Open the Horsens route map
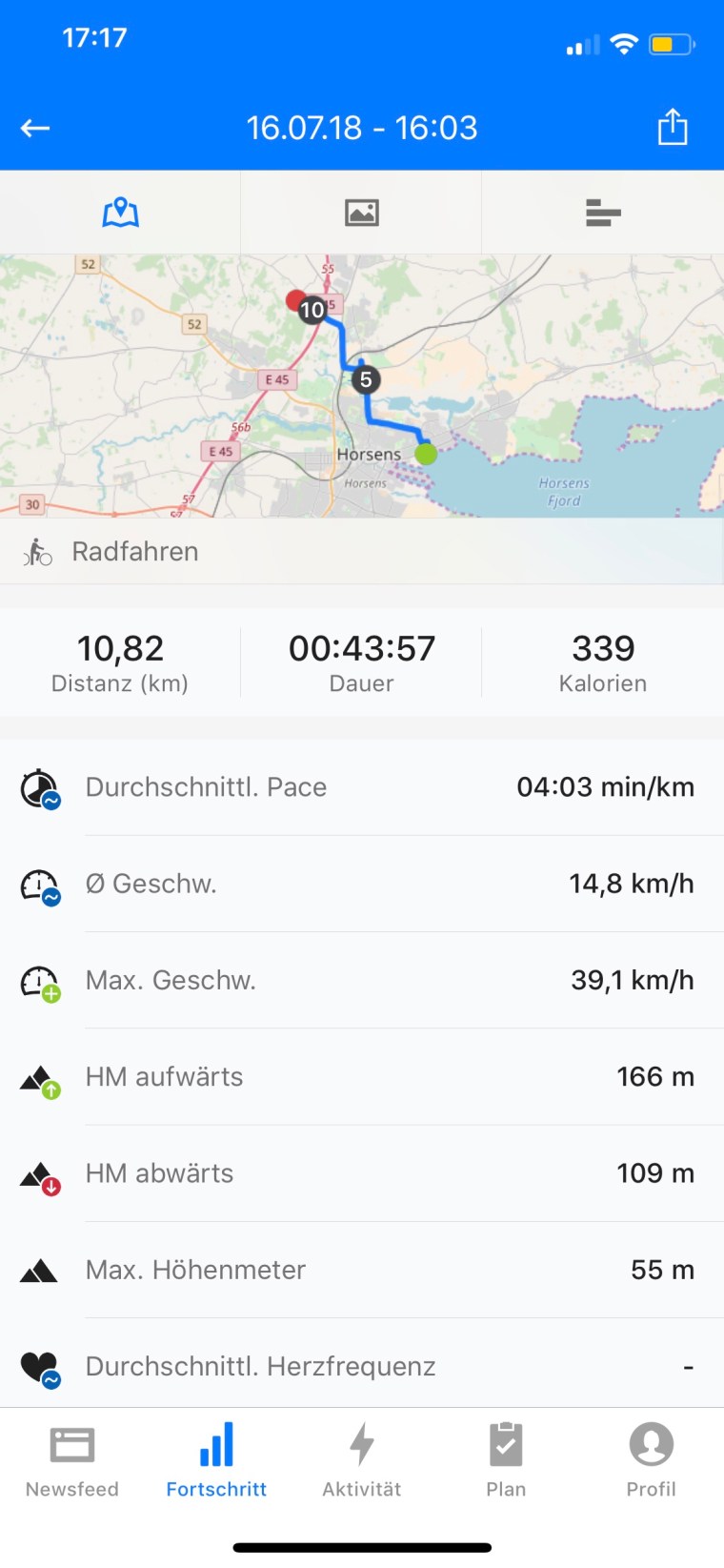 pyautogui.click(x=362, y=386)
